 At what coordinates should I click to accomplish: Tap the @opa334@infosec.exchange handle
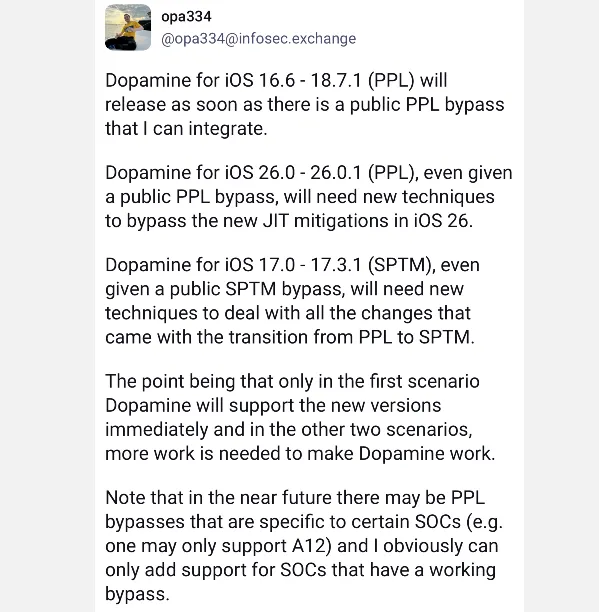pos(258,39)
